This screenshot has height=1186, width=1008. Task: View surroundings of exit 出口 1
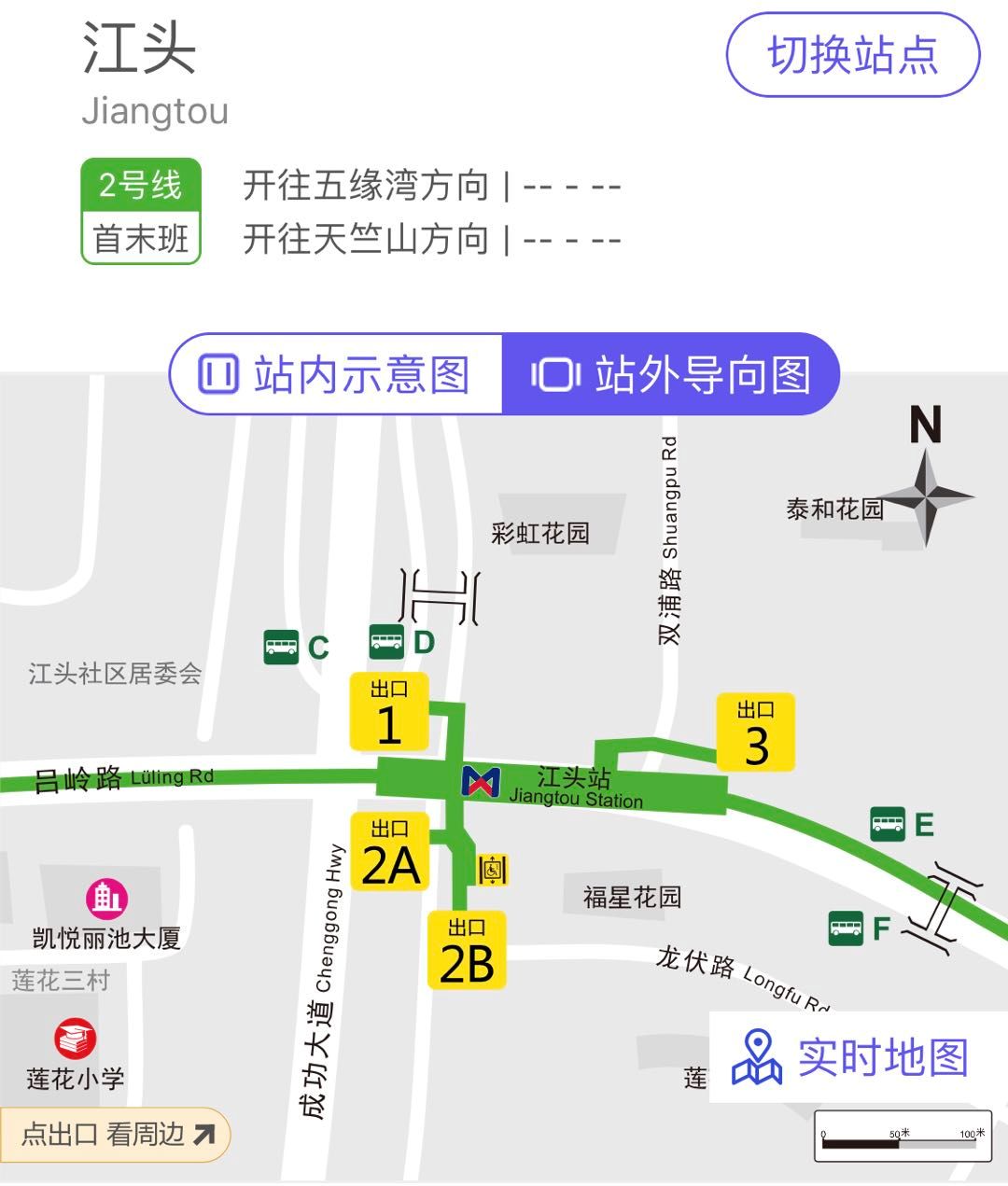coord(389,711)
